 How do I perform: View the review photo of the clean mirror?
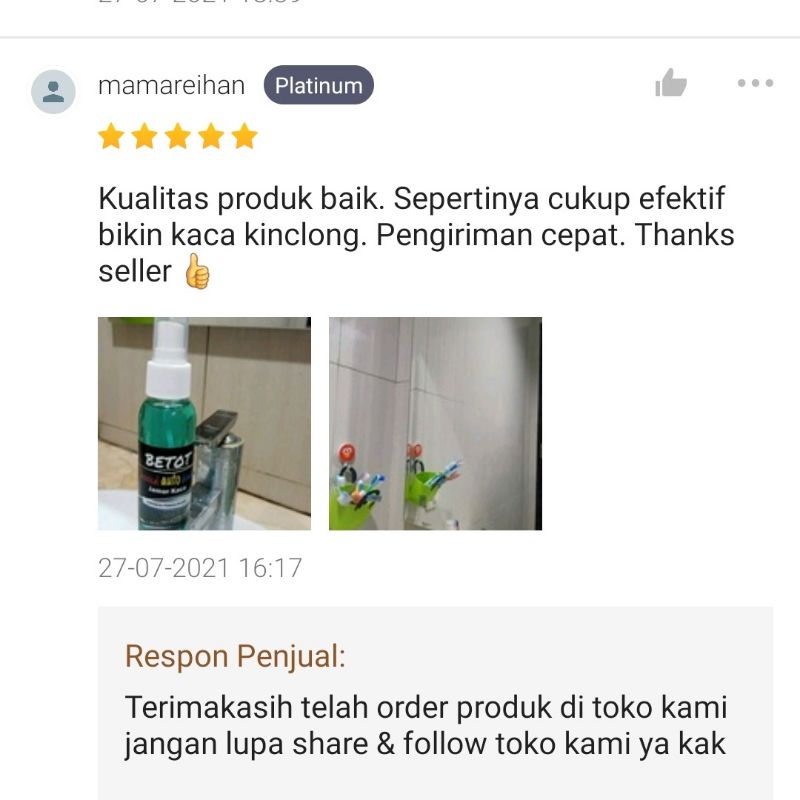435,423
